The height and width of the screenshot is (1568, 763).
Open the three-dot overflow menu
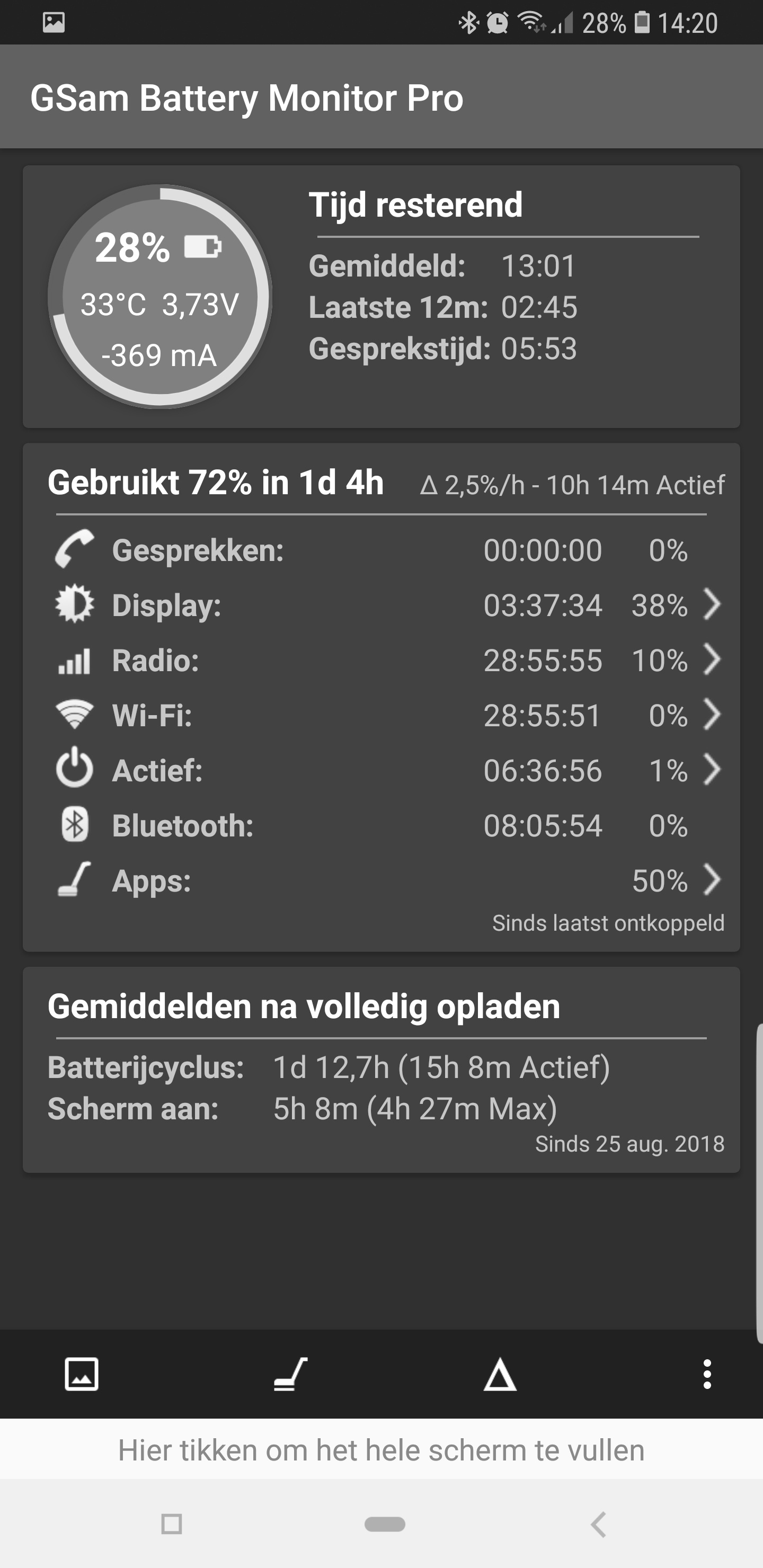[x=707, y=1374]
